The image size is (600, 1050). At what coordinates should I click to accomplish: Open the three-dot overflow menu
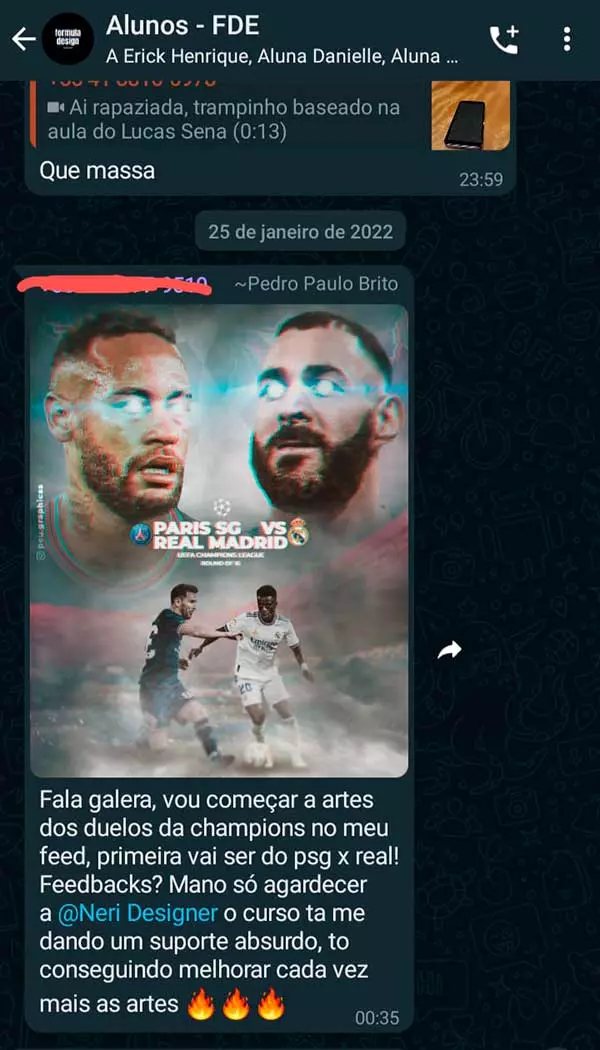(567, 39)
